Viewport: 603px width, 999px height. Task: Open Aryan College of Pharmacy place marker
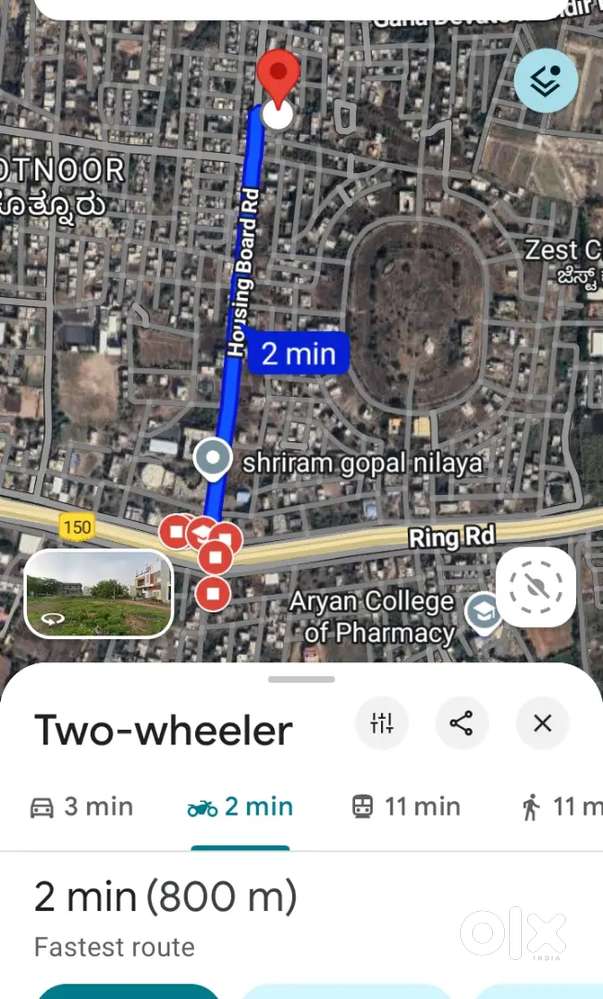point(485,612)
